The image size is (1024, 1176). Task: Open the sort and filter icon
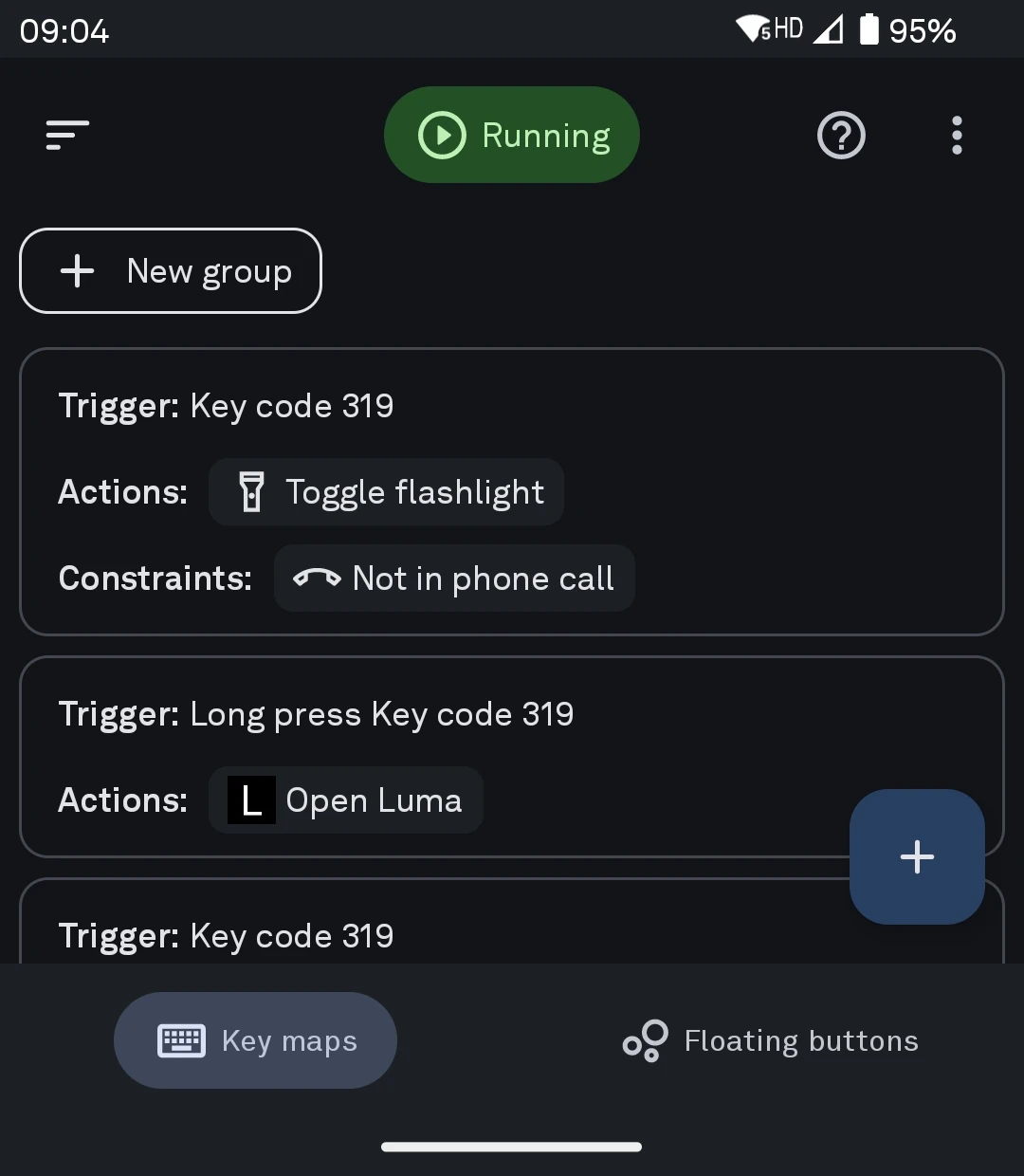pos(67,135)
